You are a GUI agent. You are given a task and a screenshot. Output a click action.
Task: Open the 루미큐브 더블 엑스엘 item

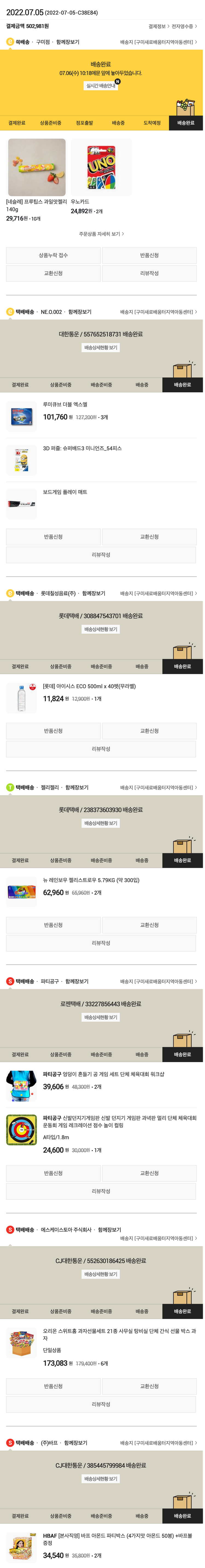[65, 404]
